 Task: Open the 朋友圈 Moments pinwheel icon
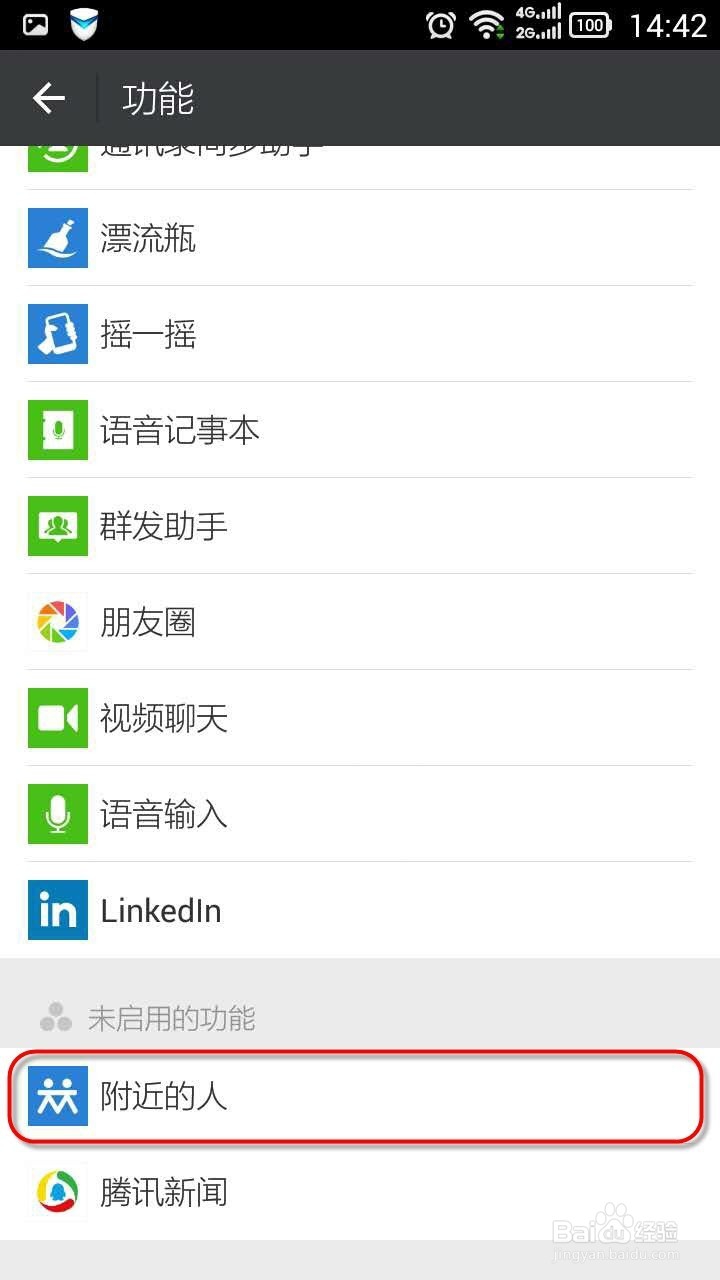point(57,622)
